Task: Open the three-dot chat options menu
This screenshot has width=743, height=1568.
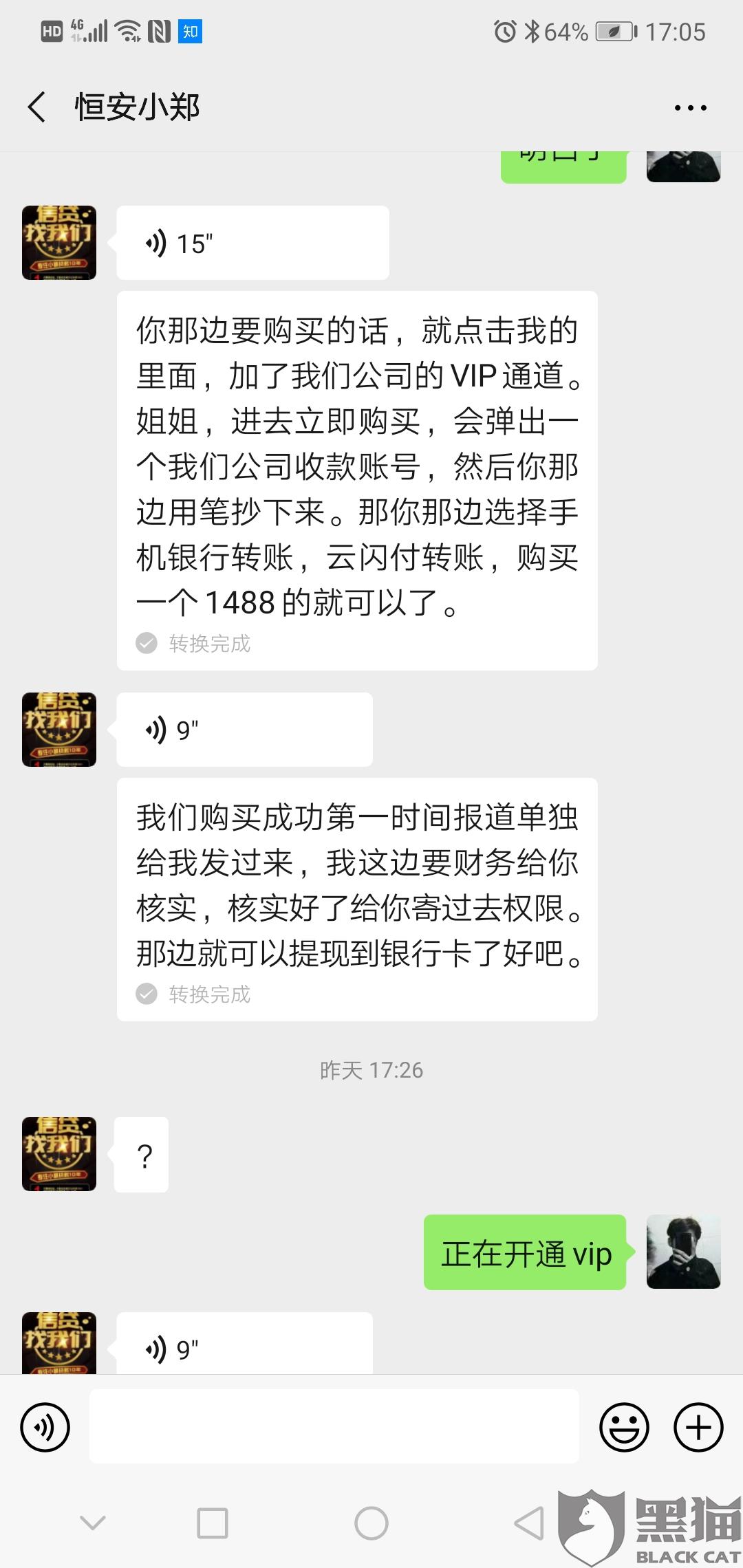Action: (690, 108)
